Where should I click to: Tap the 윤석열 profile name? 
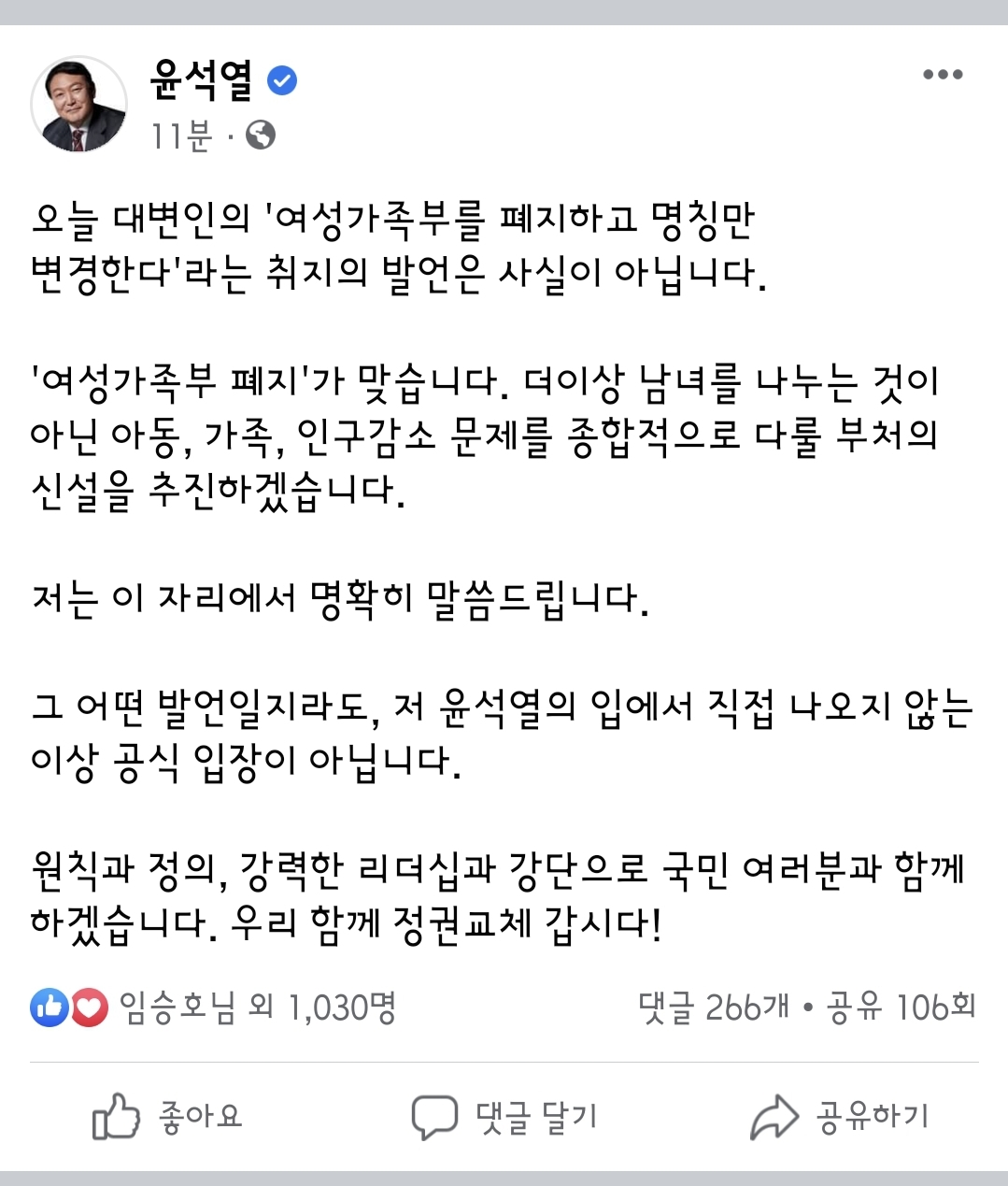pos(201,80)
